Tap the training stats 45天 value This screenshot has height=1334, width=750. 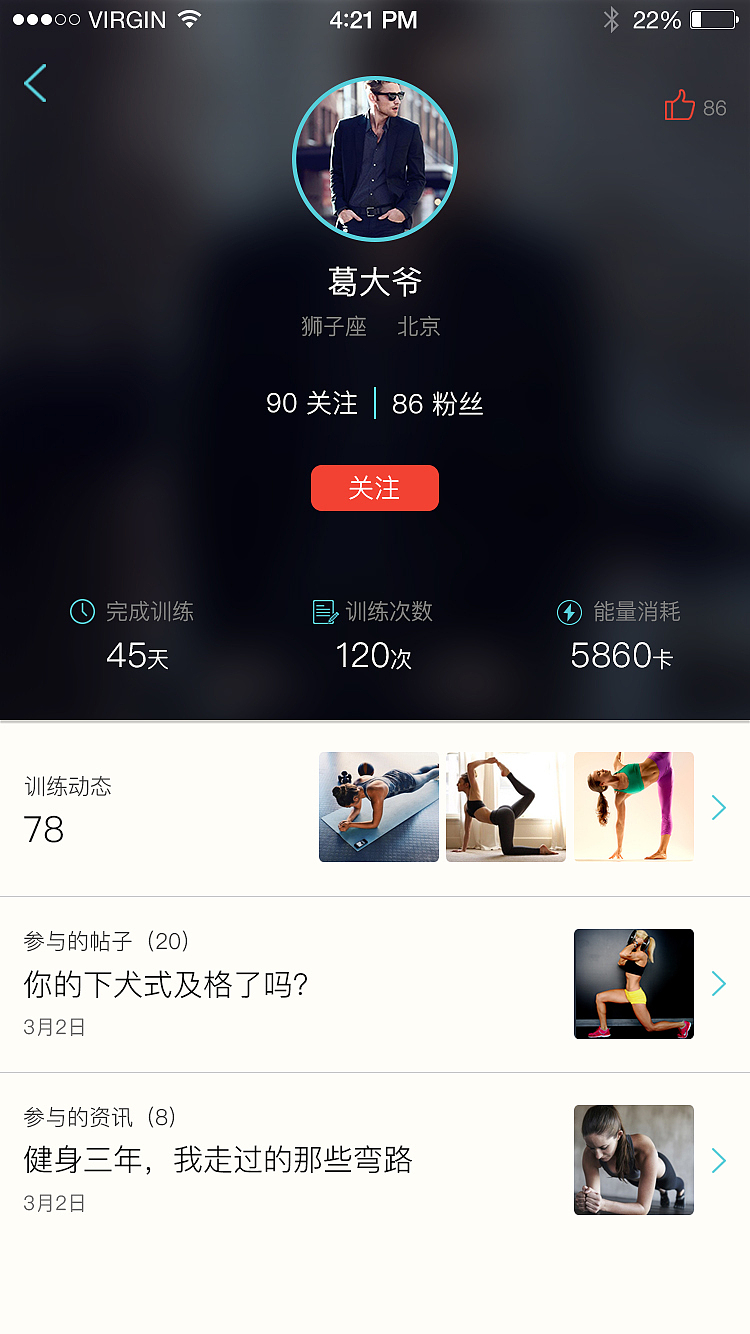click(137, 657)
